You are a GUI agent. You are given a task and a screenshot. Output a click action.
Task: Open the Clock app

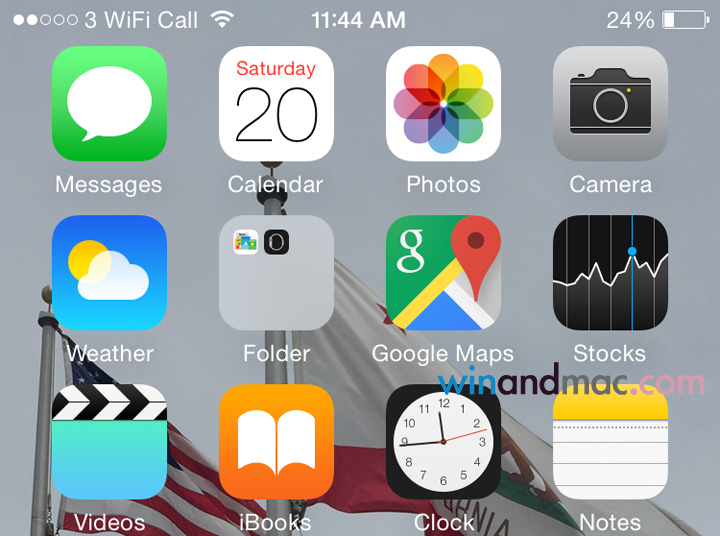point(443,442)
